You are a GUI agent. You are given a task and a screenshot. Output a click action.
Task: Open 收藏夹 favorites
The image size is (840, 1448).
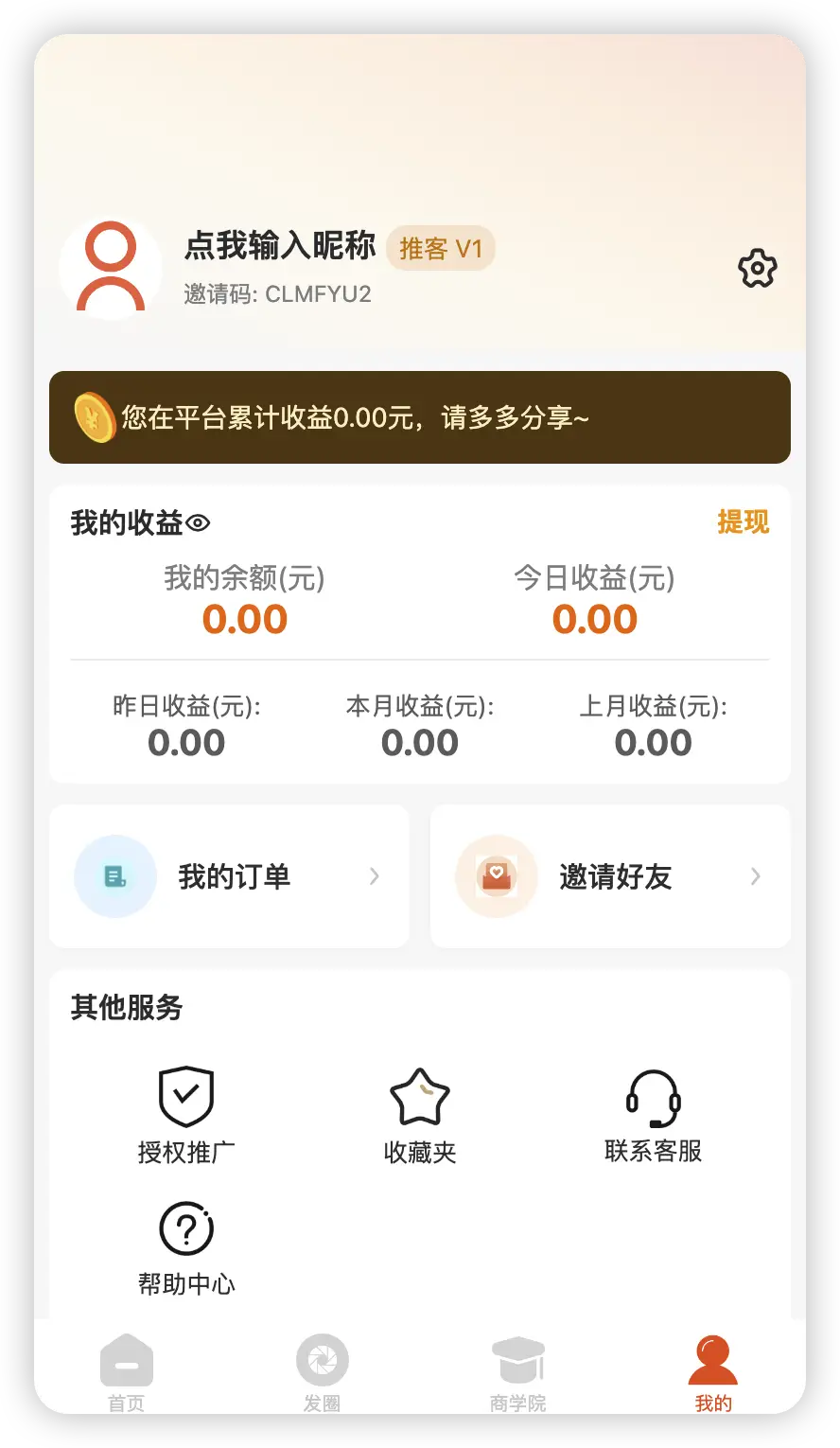pos(420,1116)
